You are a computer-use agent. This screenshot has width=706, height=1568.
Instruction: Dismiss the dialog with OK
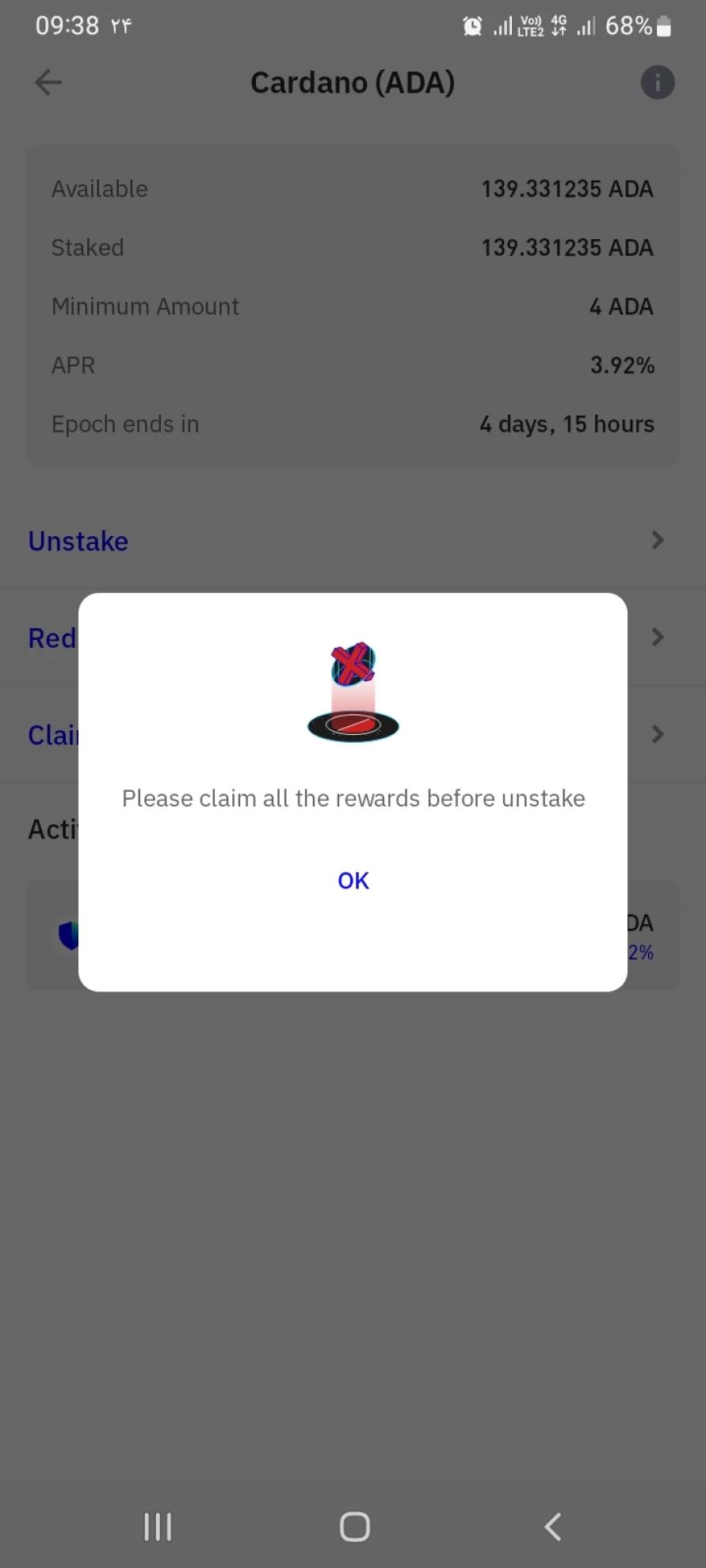click(x=353, y=881)
